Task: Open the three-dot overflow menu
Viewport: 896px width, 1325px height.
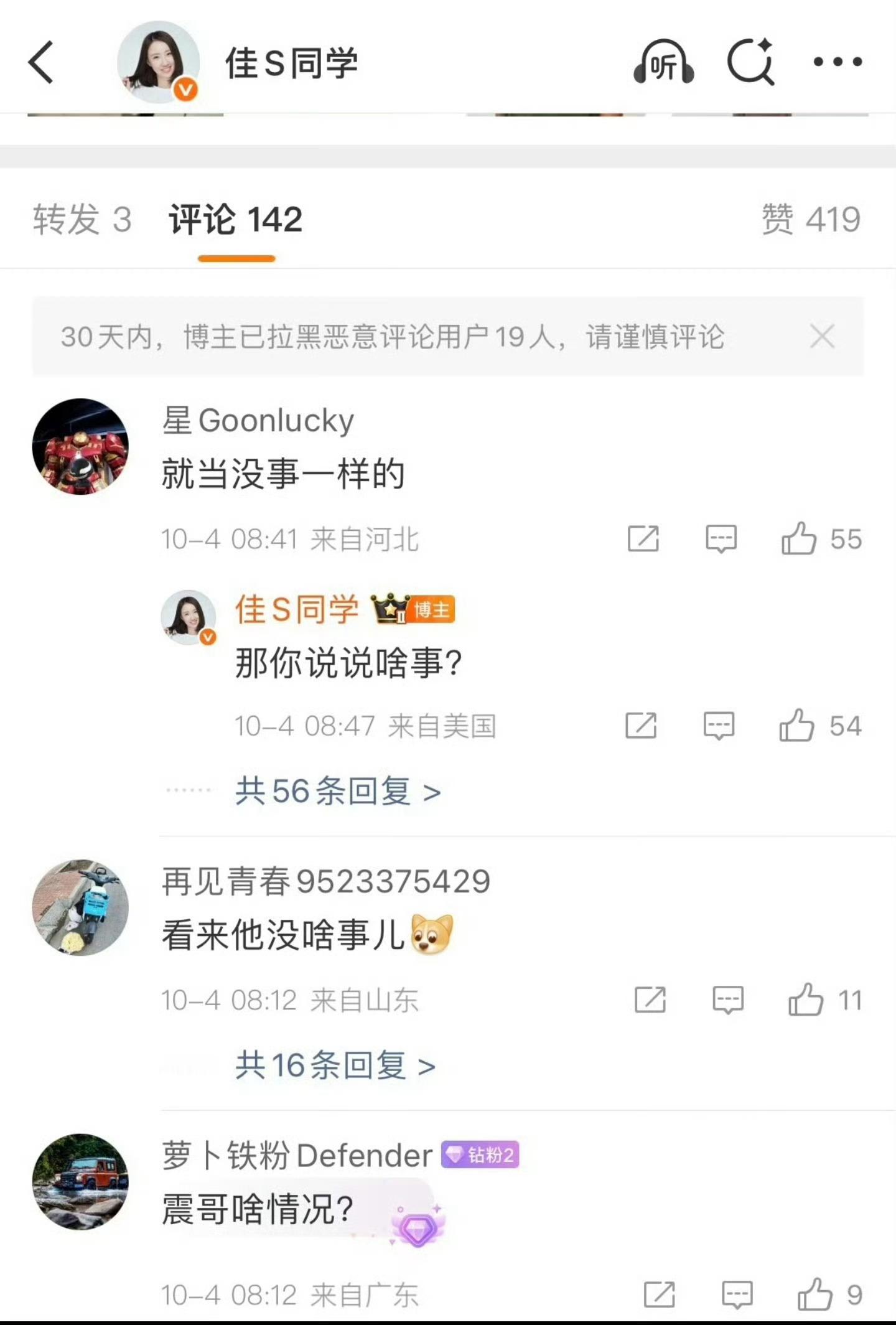Action: [838, 62]
